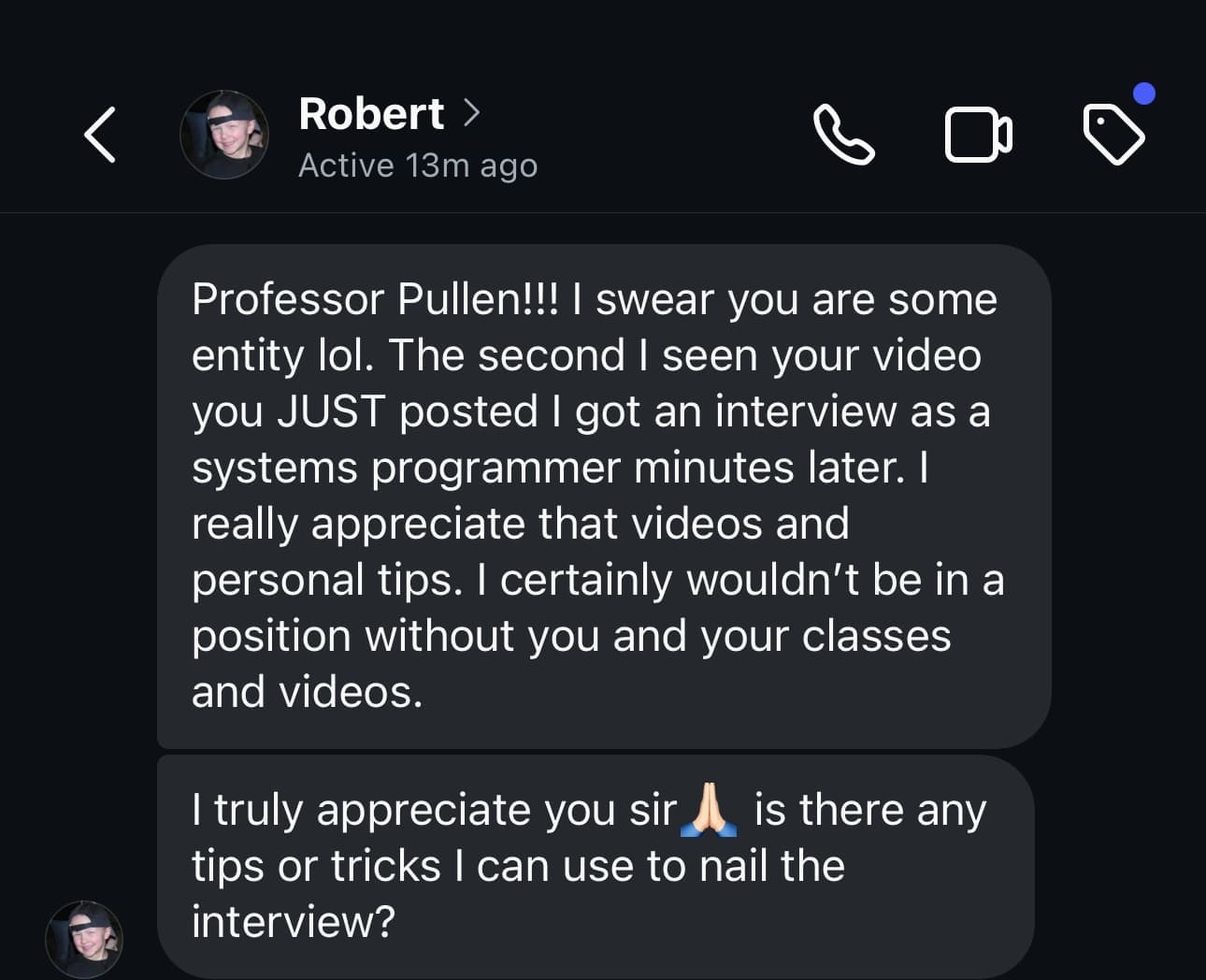Image resolution: width=1206 pixels, height=980 pixels.
Task: Open the label tag icon
Action: 1113,135
